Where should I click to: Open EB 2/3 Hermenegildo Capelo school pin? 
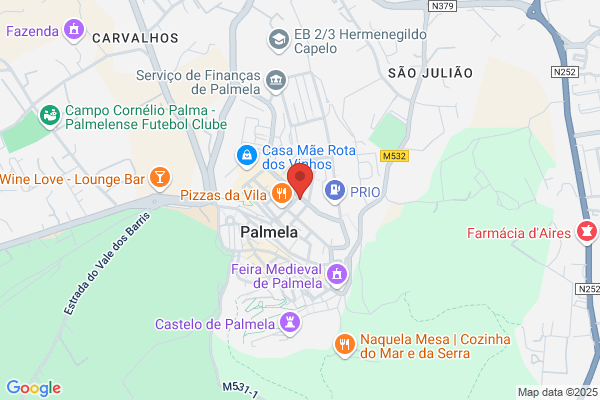(278, 41)
